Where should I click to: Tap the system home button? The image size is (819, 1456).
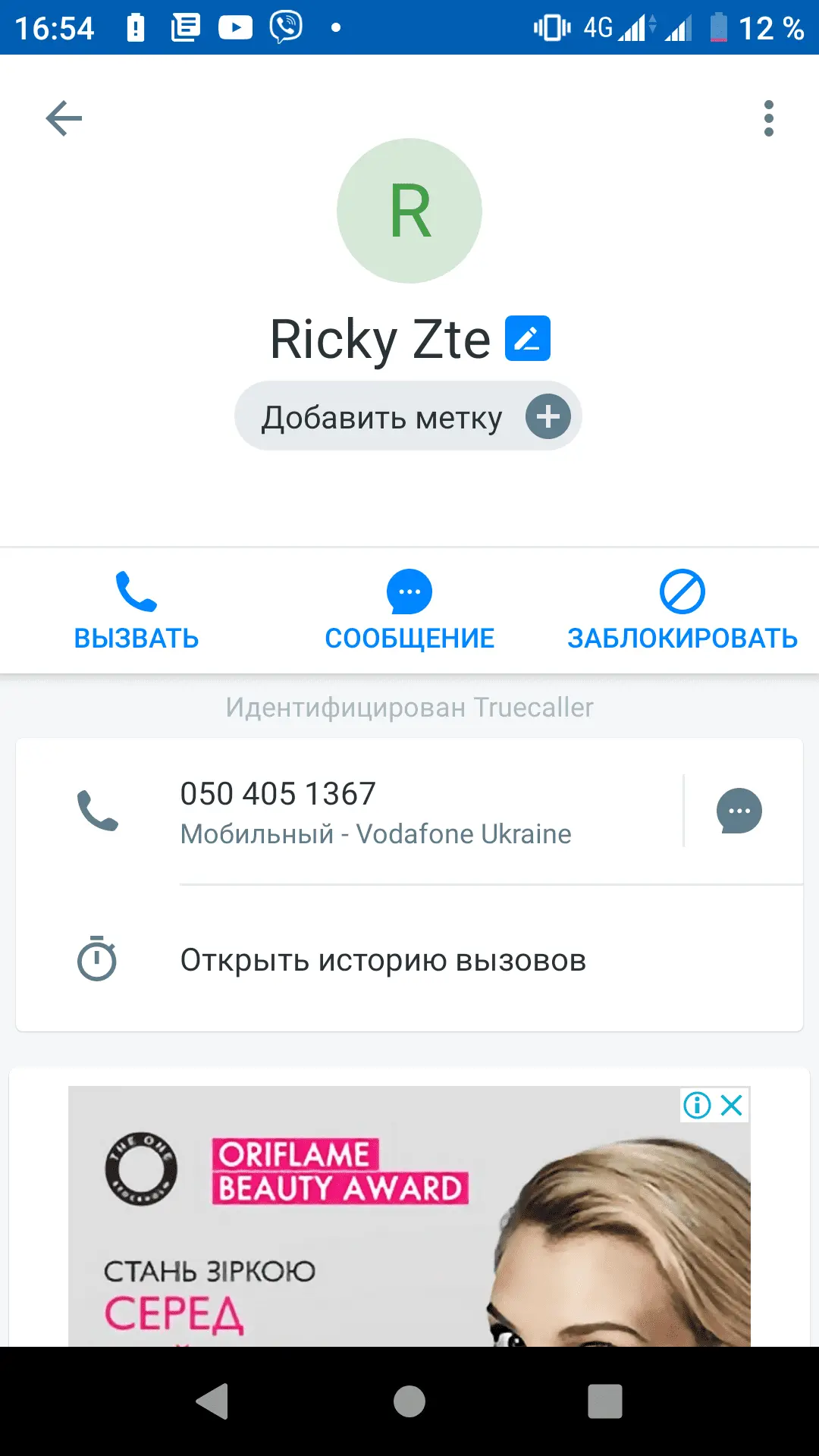[x=409, y=1401]
